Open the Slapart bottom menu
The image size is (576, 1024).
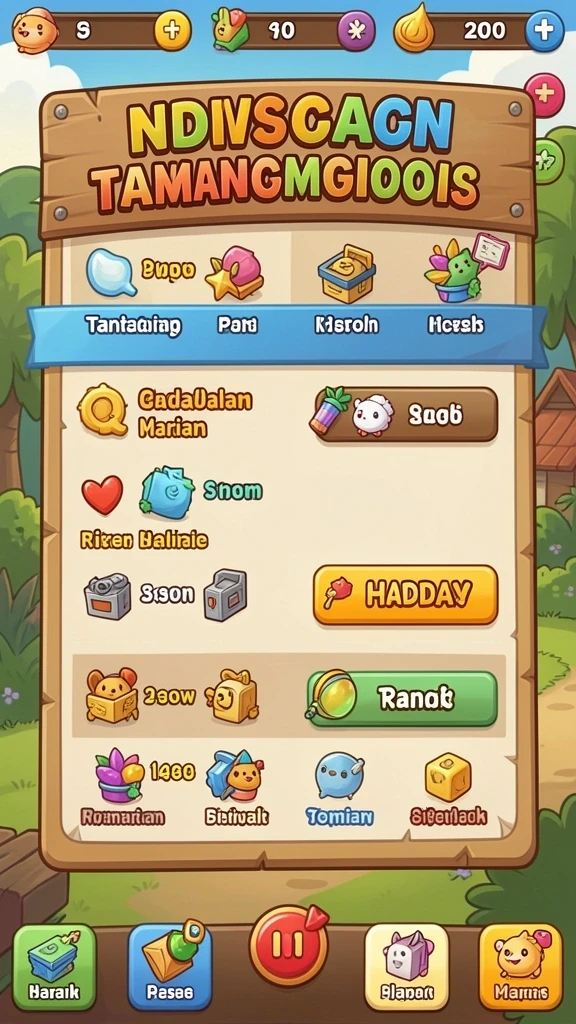[406, 967]
